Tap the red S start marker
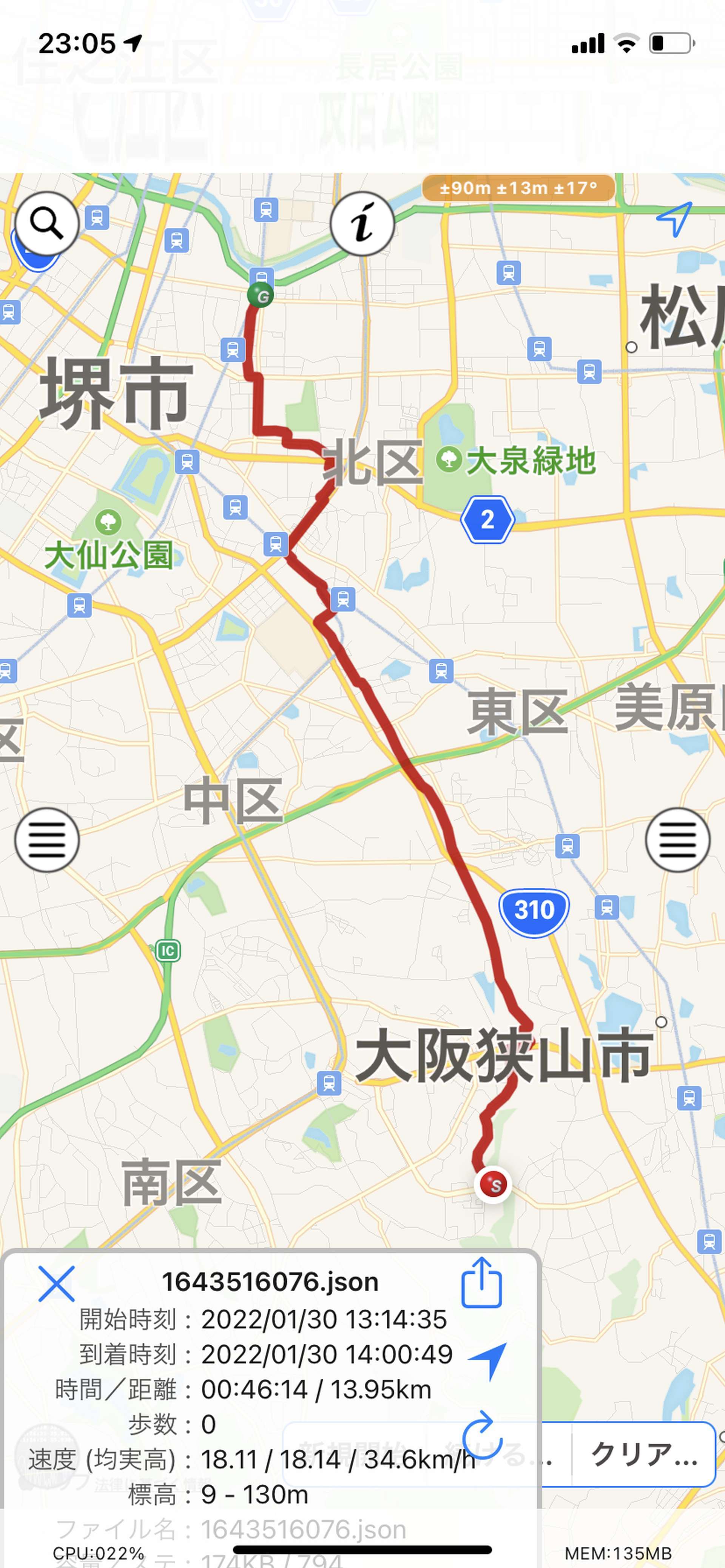This screenshot has width=725, height=1568. tap(494, 1185)
